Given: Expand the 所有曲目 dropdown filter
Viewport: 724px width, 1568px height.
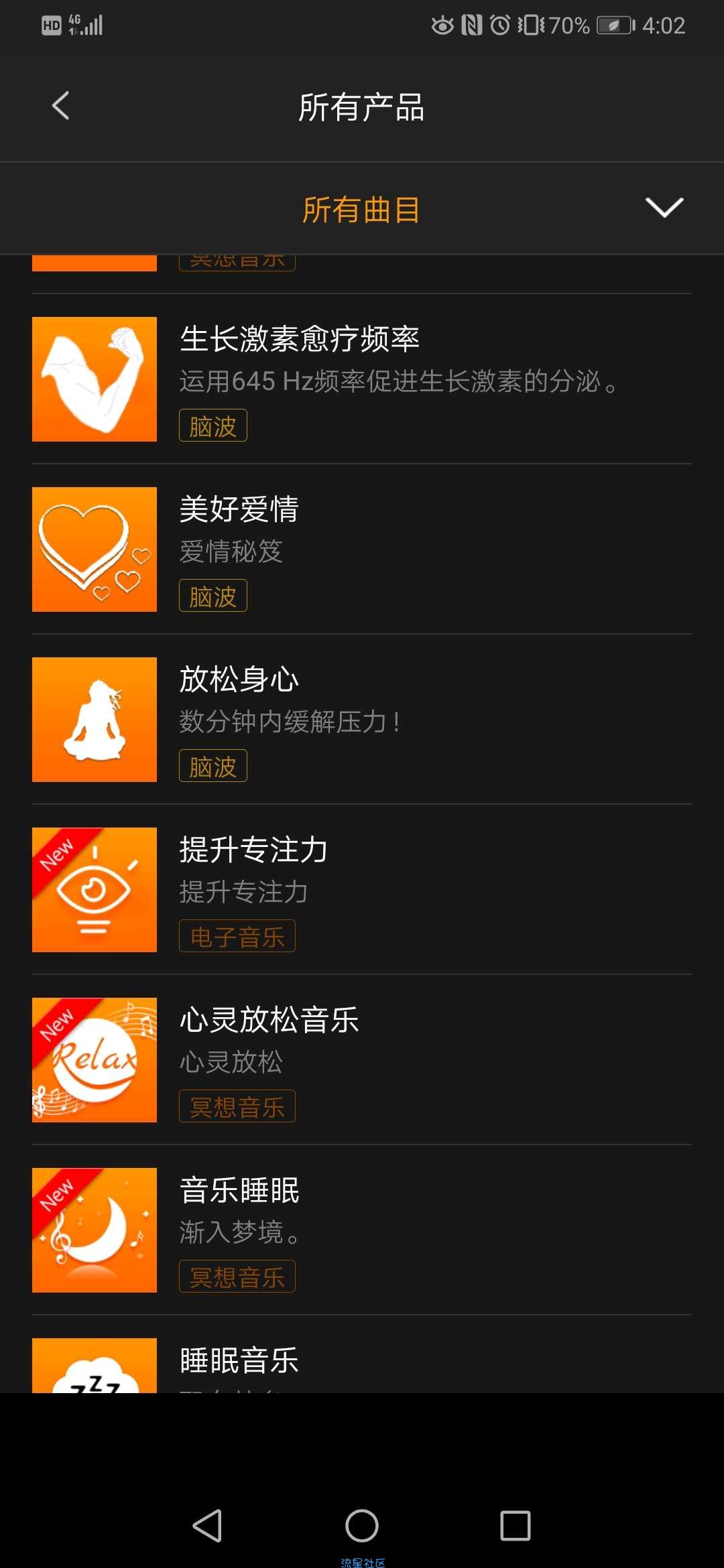Looking at the screenshot, I should point(362,208).
